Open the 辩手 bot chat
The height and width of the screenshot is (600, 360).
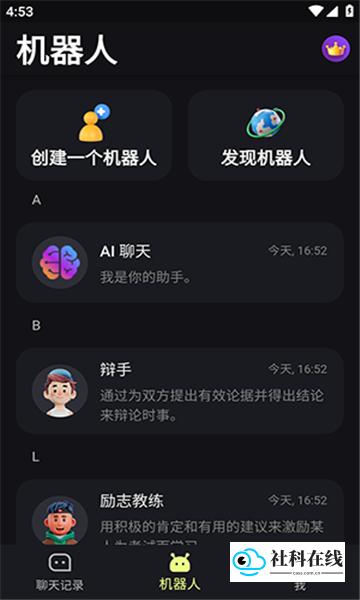coord(180,391)
